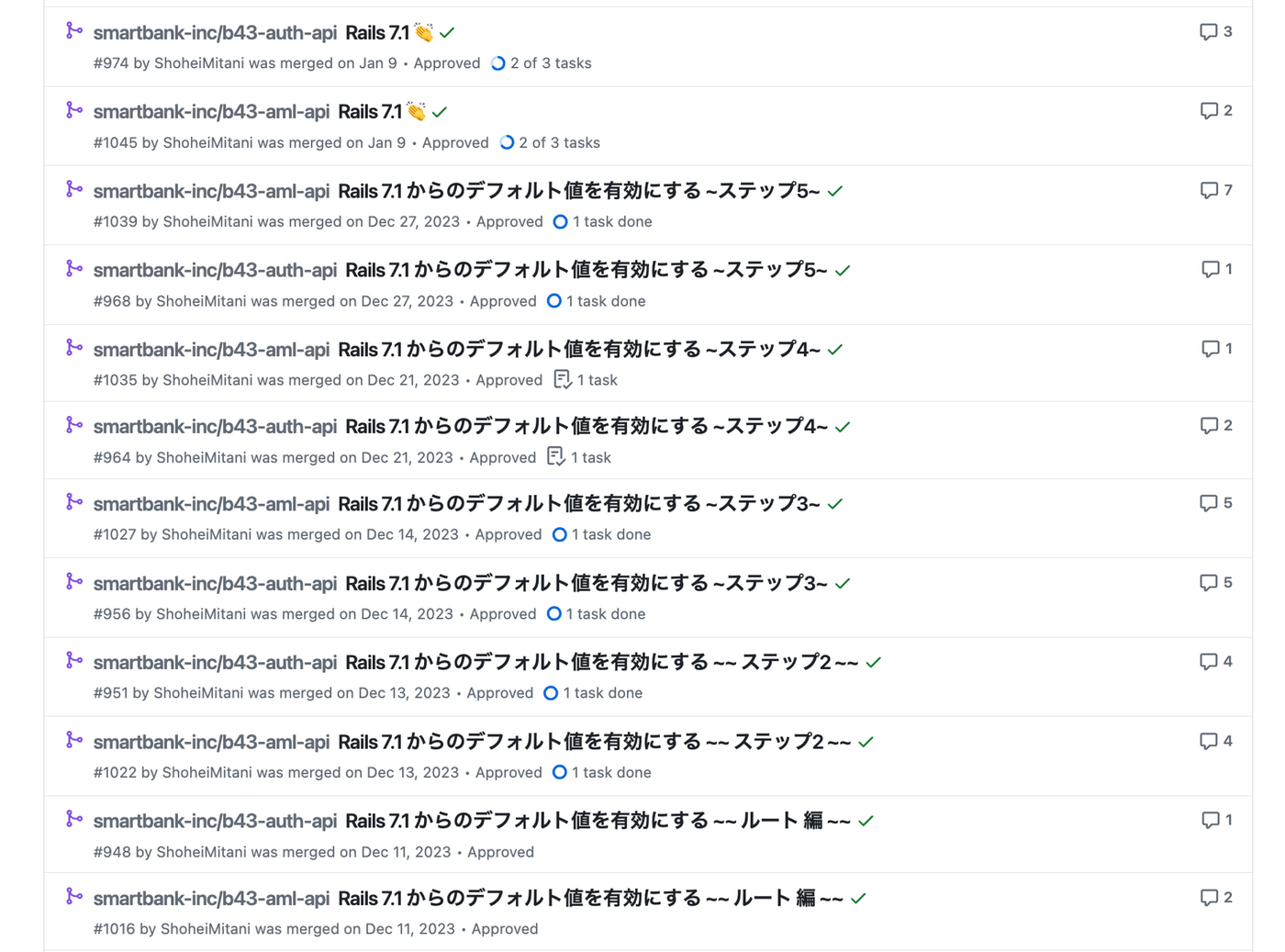
Task: Open the ステップ2 pull request #1022
Action: pyautogui.click(x=594, y=742)
